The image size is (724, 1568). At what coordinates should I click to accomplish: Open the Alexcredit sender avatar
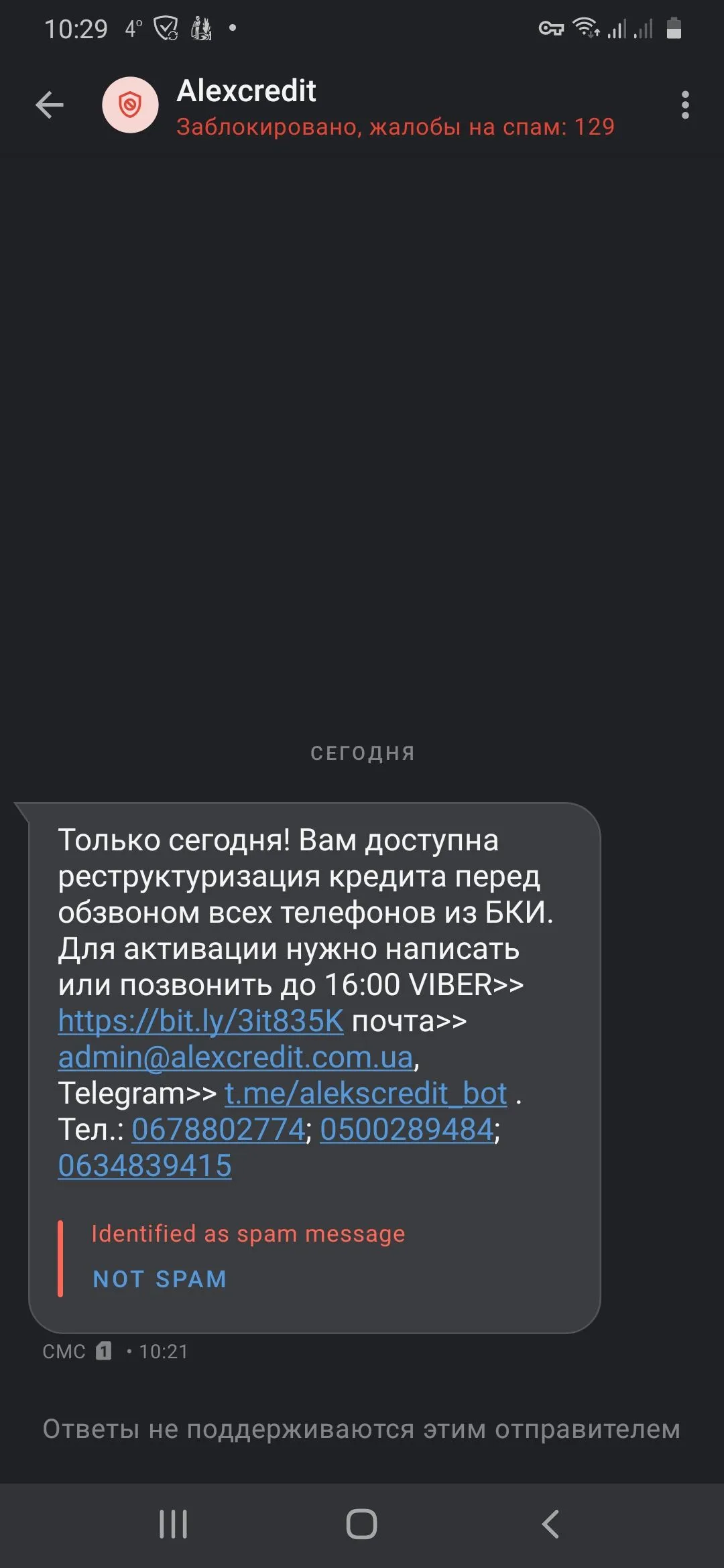[130, 105]
